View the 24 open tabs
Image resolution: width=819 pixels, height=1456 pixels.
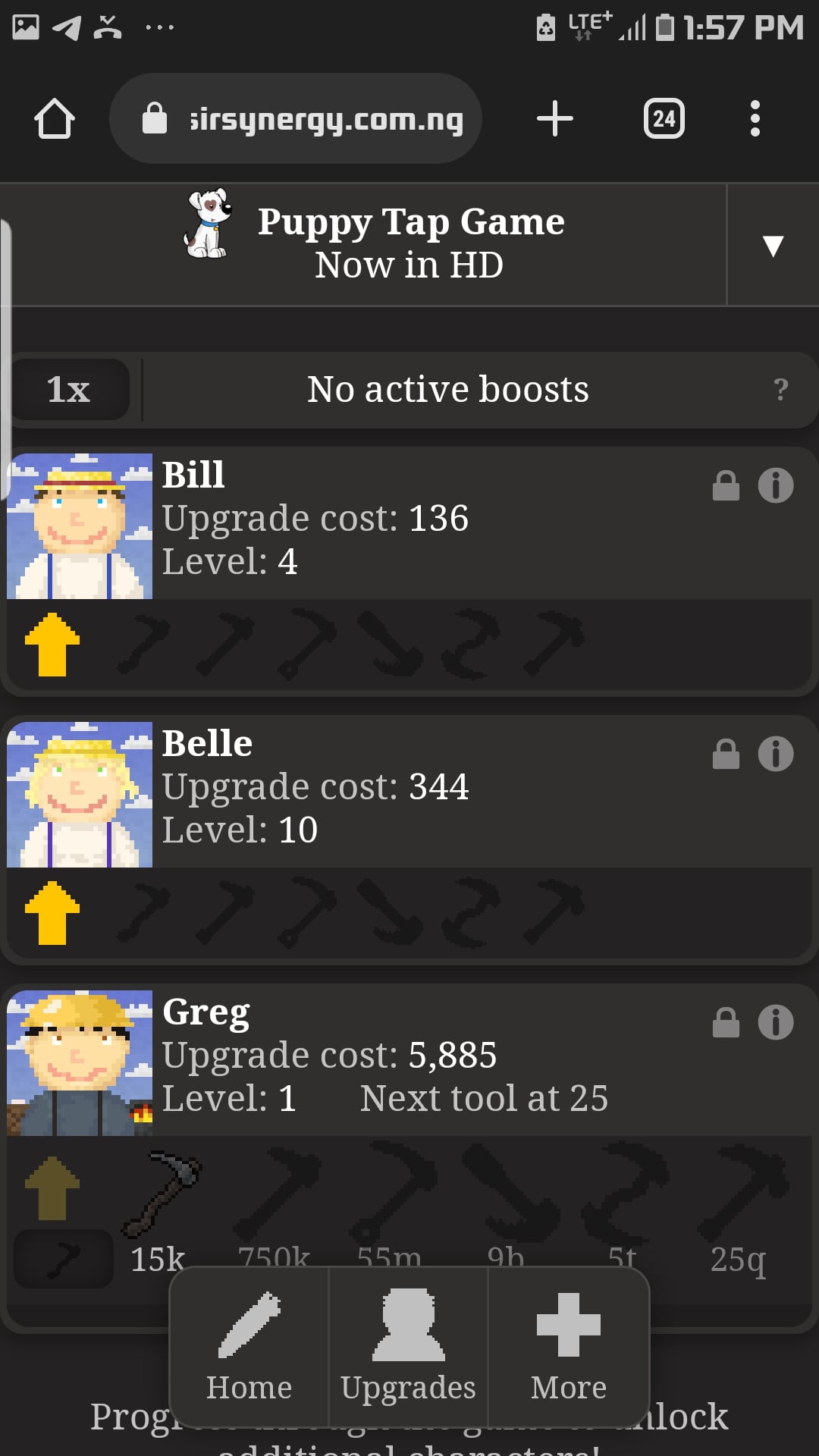[664, 119]
